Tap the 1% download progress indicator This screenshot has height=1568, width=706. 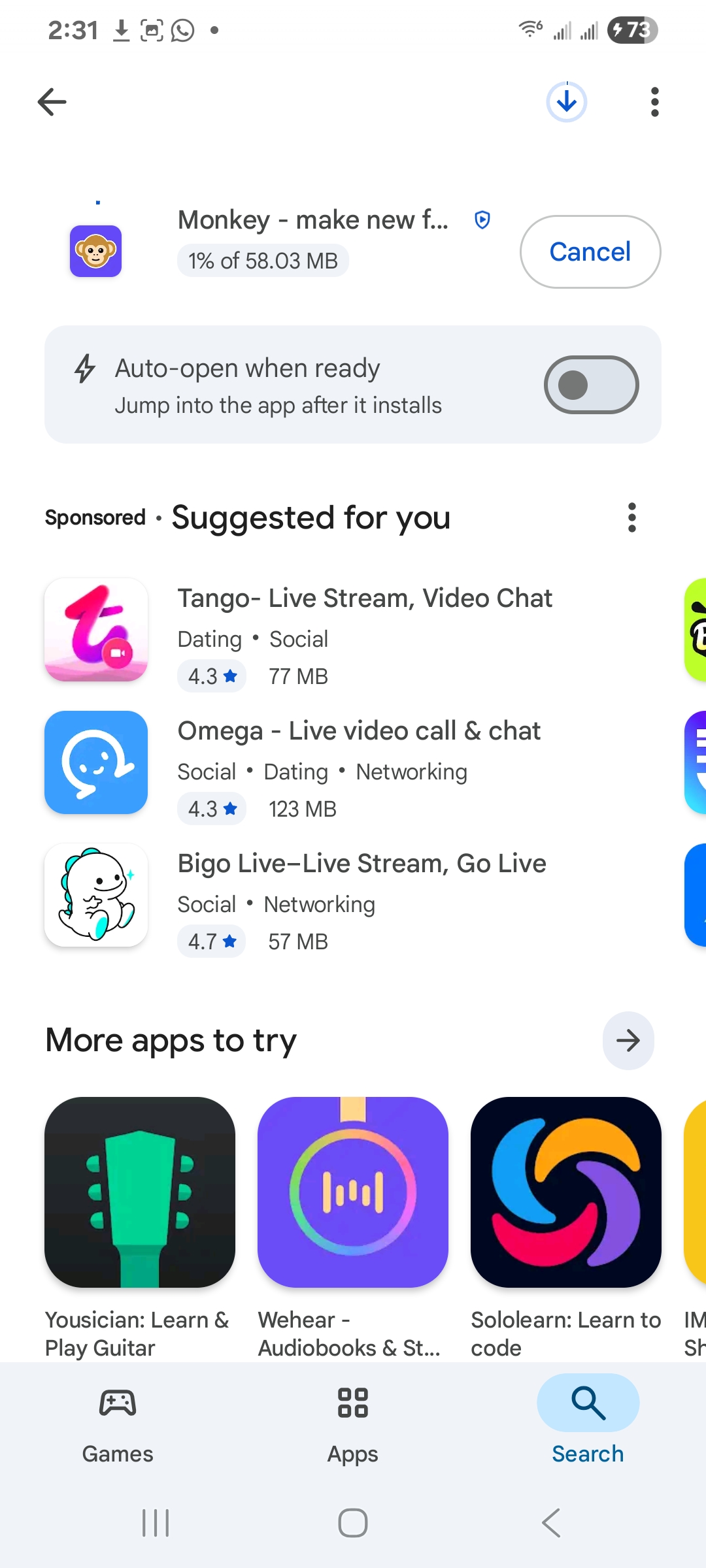point(263,260)
